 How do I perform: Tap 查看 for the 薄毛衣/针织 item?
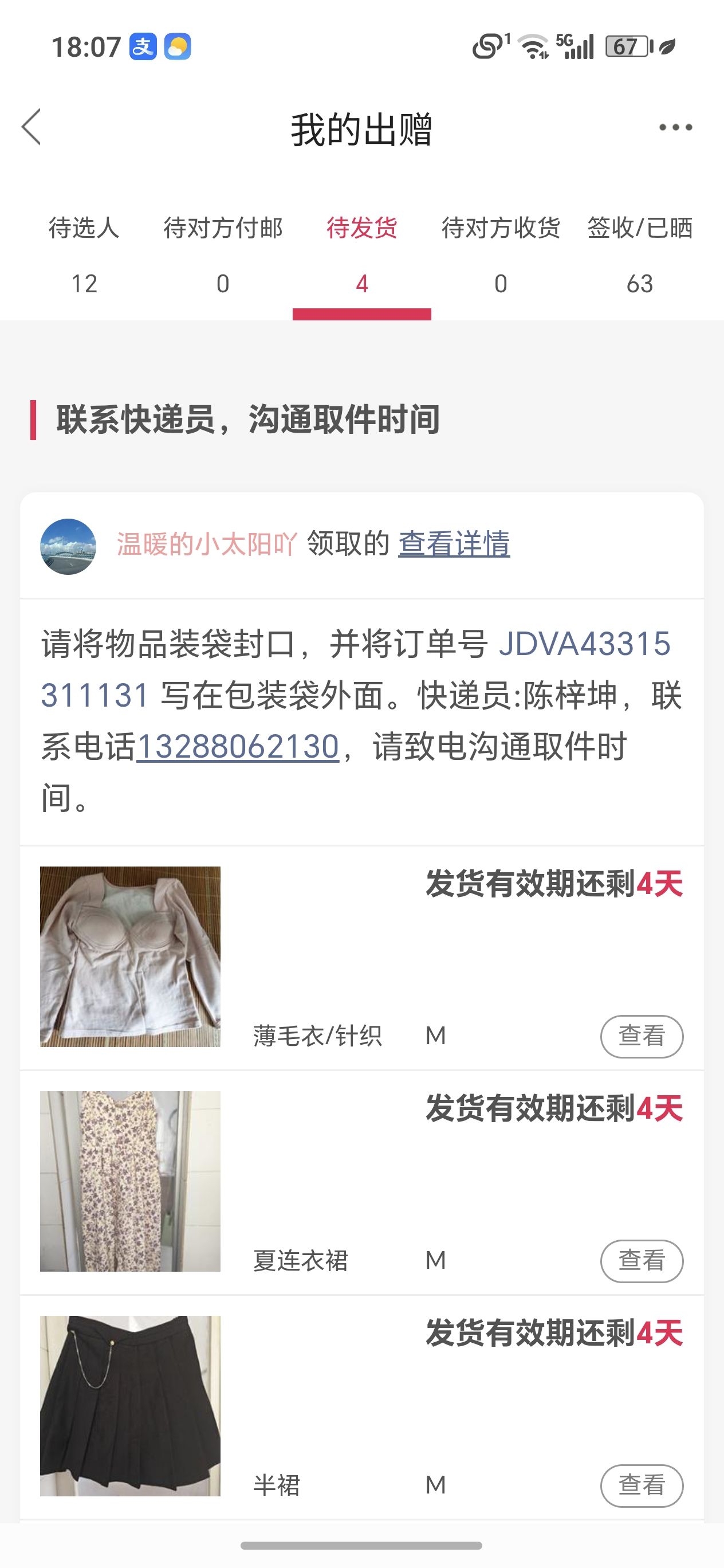[x=642, y=1036]
